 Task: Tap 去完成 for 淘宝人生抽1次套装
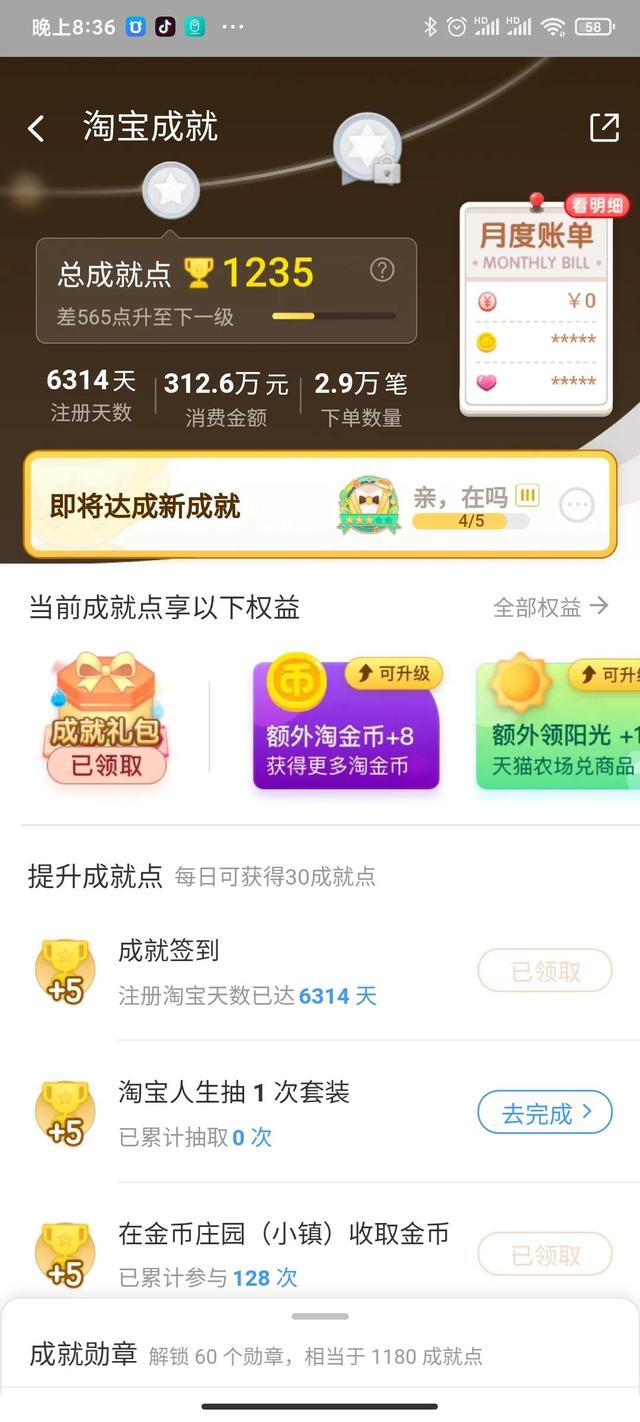[544, 1112]
